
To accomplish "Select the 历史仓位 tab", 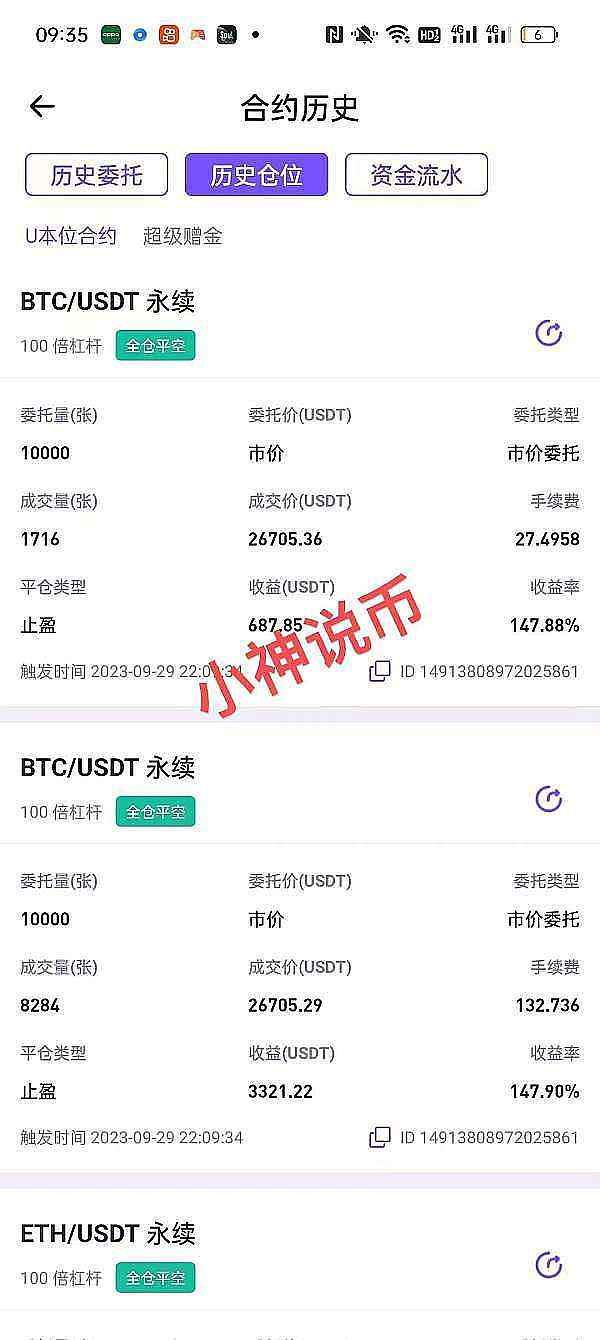I will click(256, 175).
